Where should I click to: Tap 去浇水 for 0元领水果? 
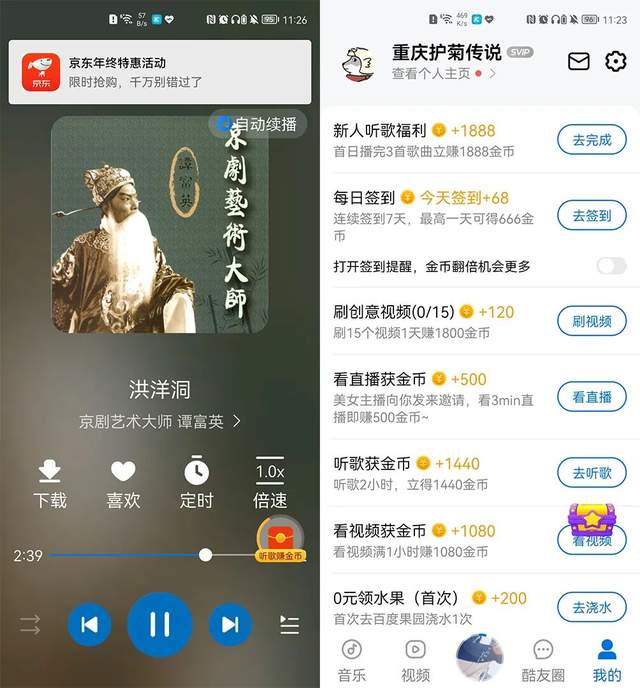592,607
